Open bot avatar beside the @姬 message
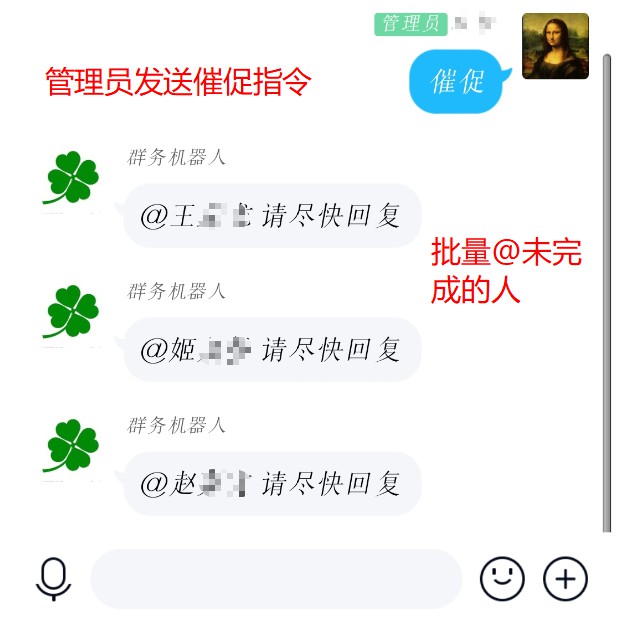The image size is (631, 621). tap(73, 312)
